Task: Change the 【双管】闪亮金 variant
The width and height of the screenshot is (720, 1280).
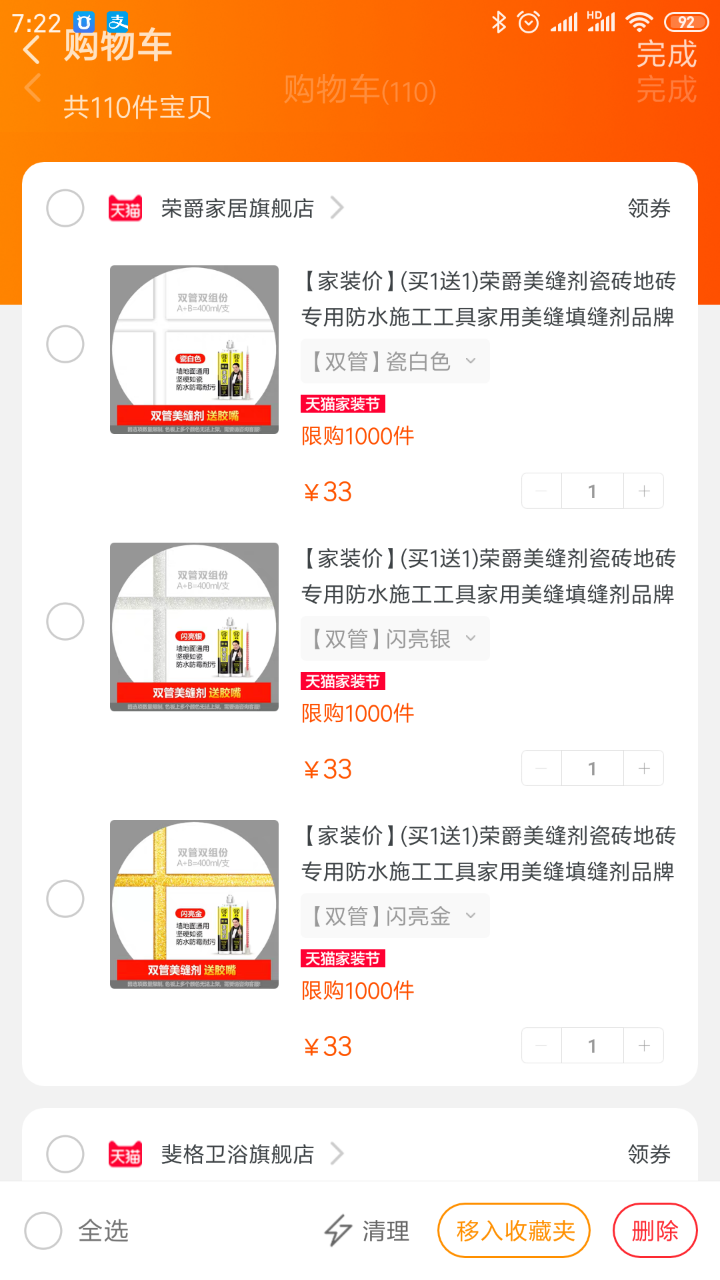Action: click(x=395, y=915)
